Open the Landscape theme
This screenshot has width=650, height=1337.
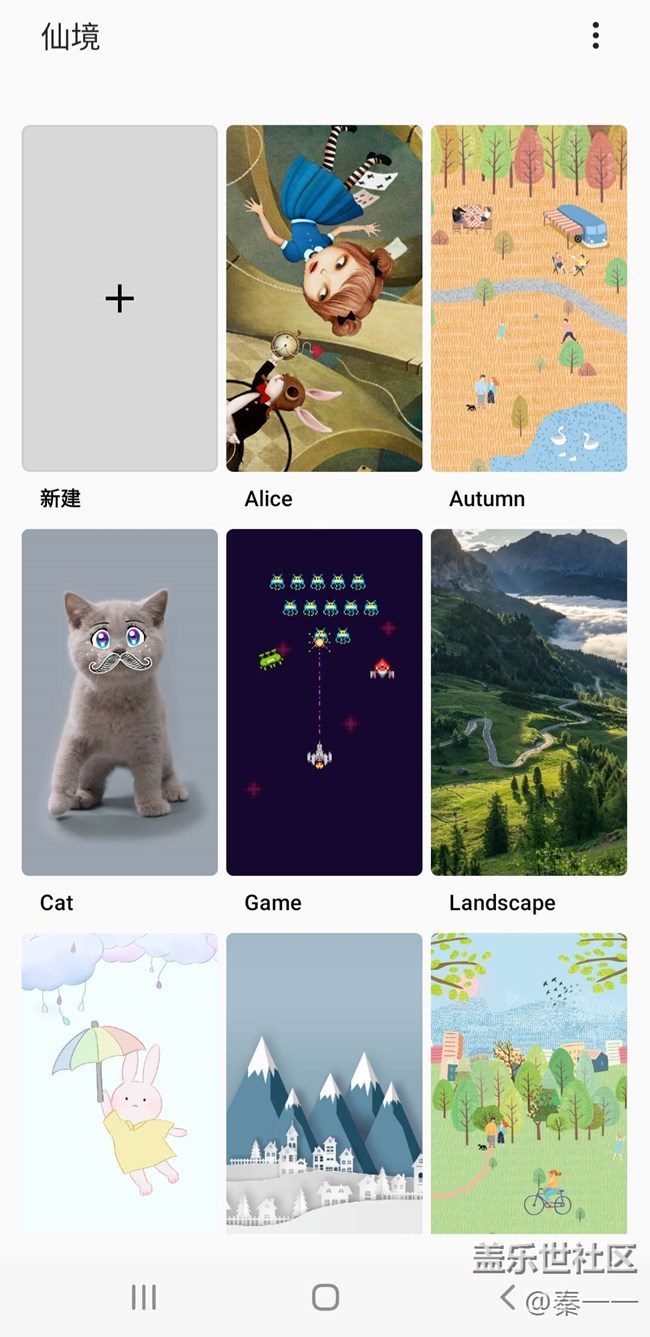coord(529,702)
